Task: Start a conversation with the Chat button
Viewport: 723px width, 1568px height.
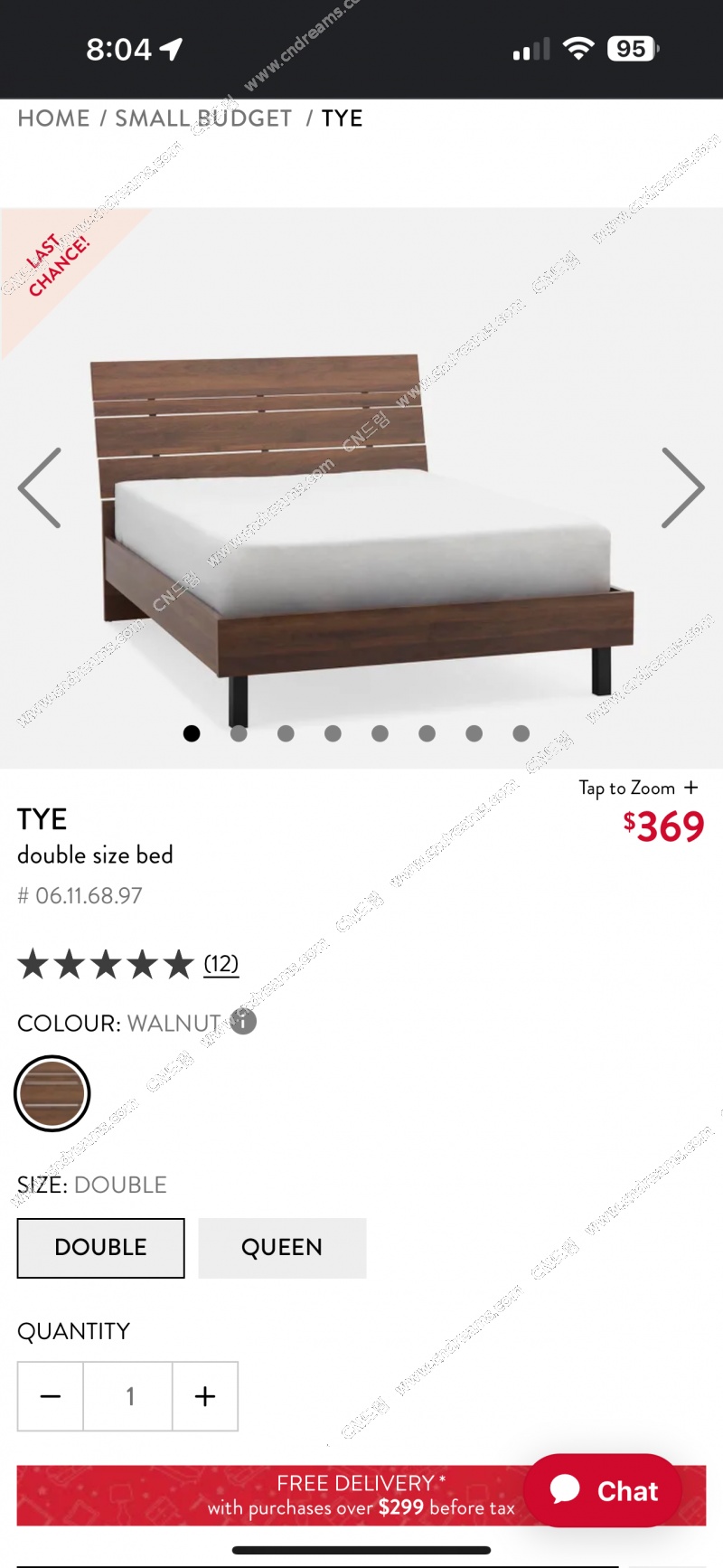Action: (x=603, y=1490)
